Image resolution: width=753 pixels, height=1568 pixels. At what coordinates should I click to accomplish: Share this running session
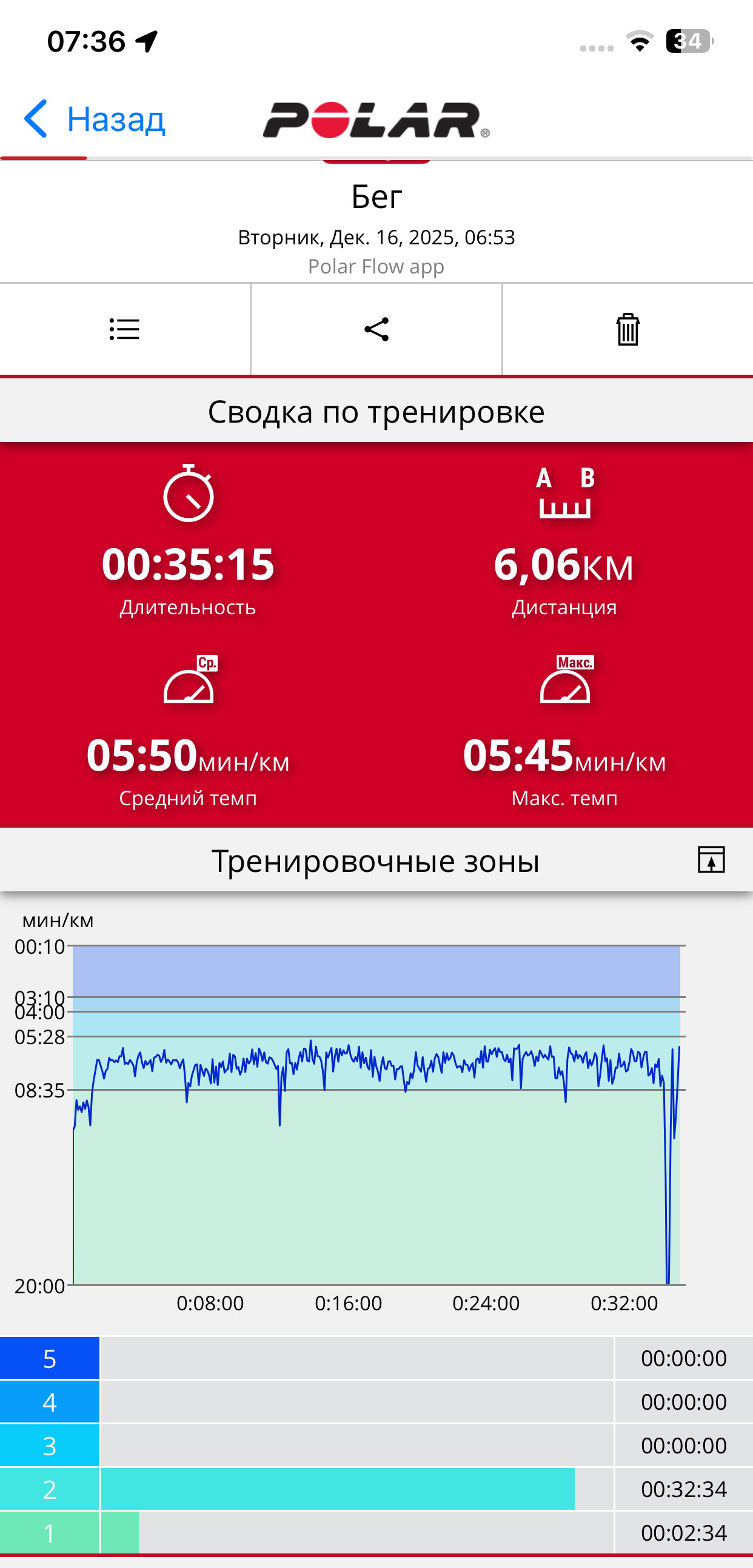[376, 329]
